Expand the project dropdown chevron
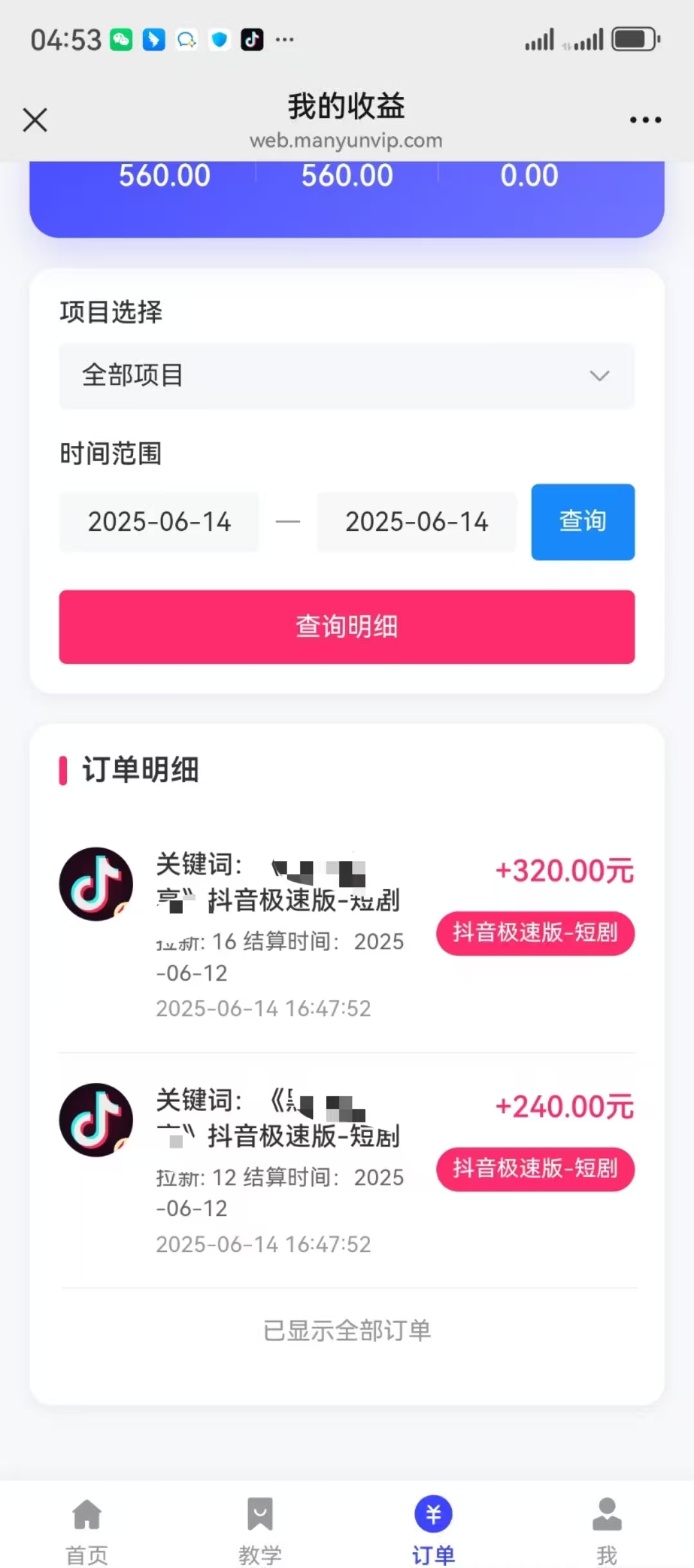 click(600, 375)
